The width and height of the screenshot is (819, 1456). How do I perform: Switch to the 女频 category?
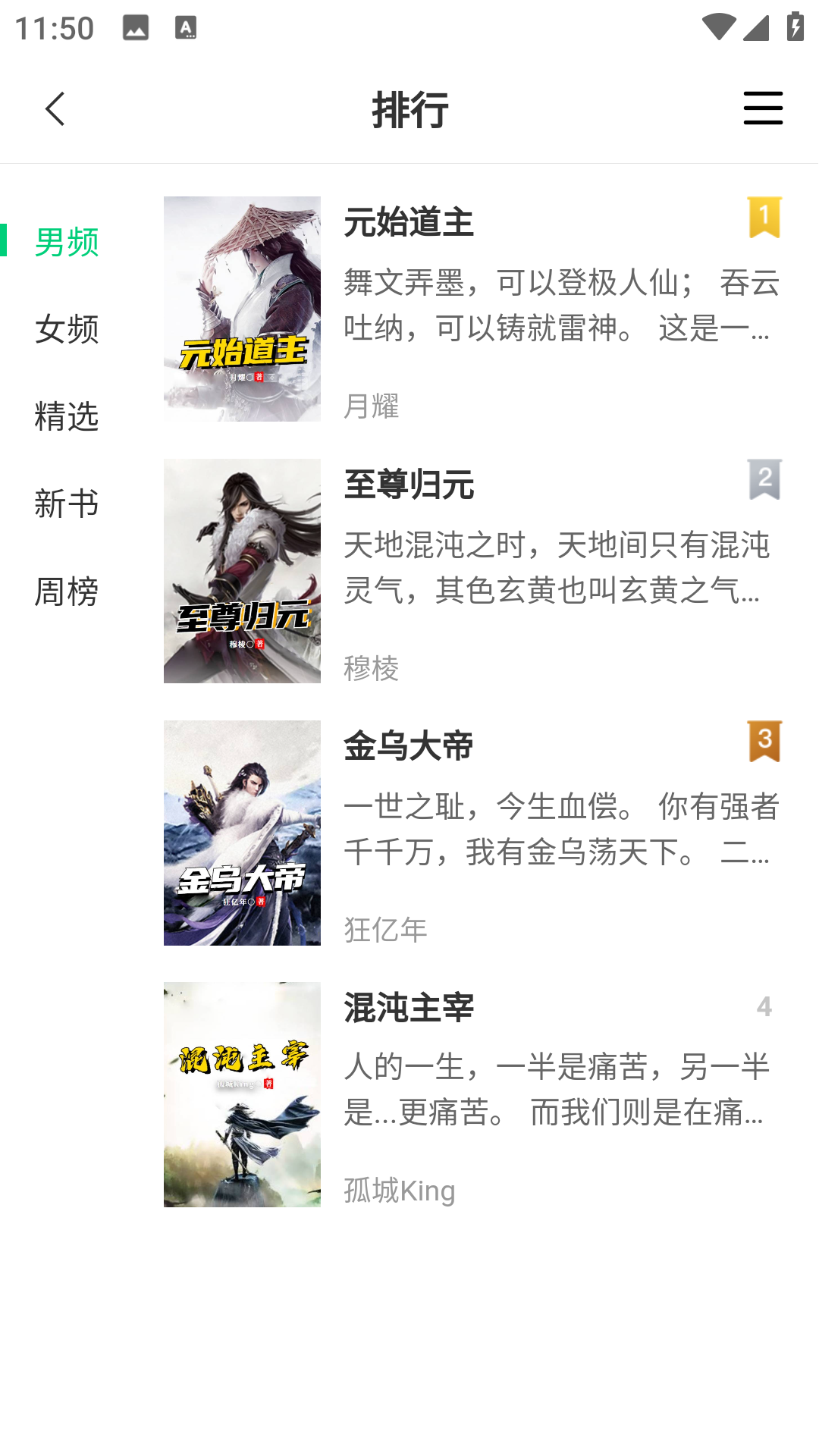pos(67,329)
